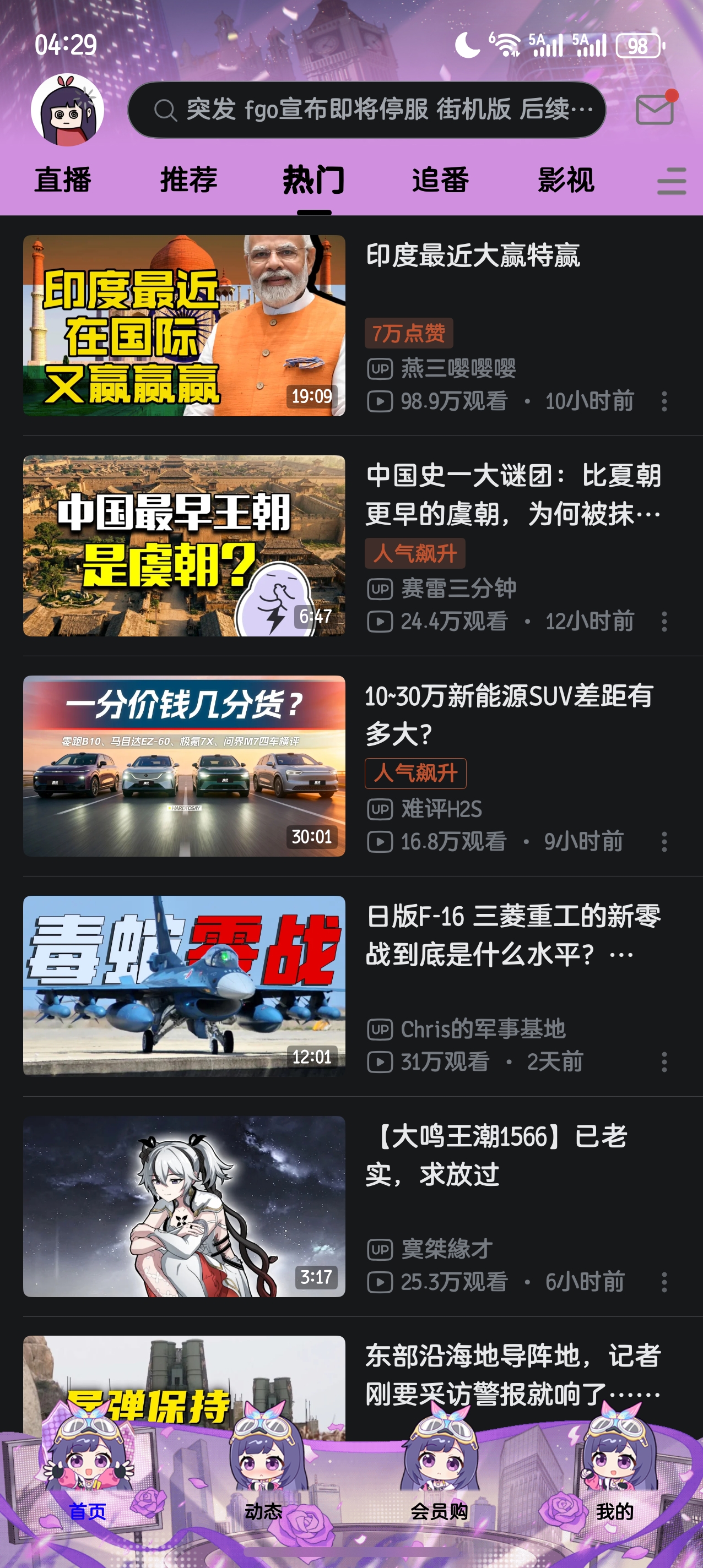Open more options for 印度最近大赢特赢
Viewport: 703px width, 1568px height.
point(664,401)
